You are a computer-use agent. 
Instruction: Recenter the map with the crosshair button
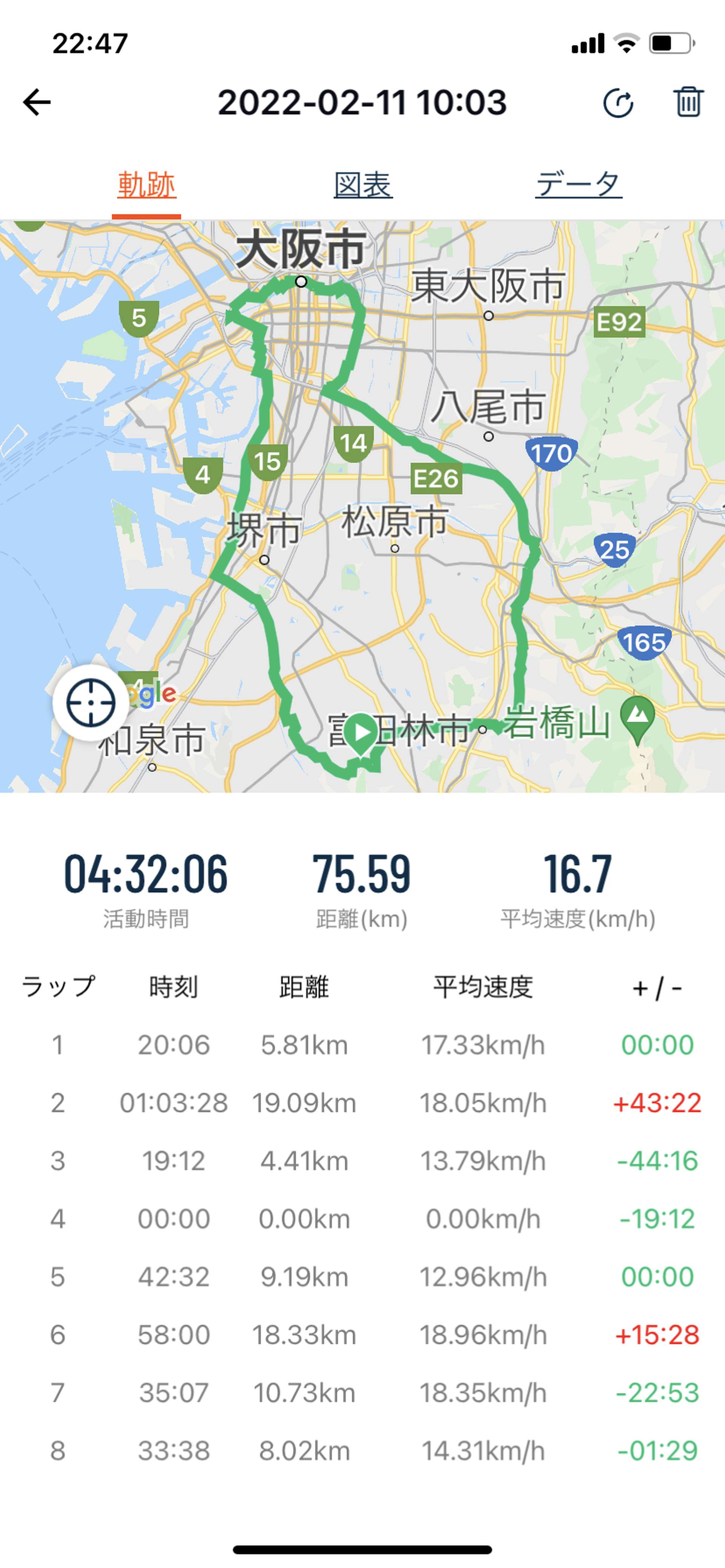pyautogui.click(x=91, y=702)
